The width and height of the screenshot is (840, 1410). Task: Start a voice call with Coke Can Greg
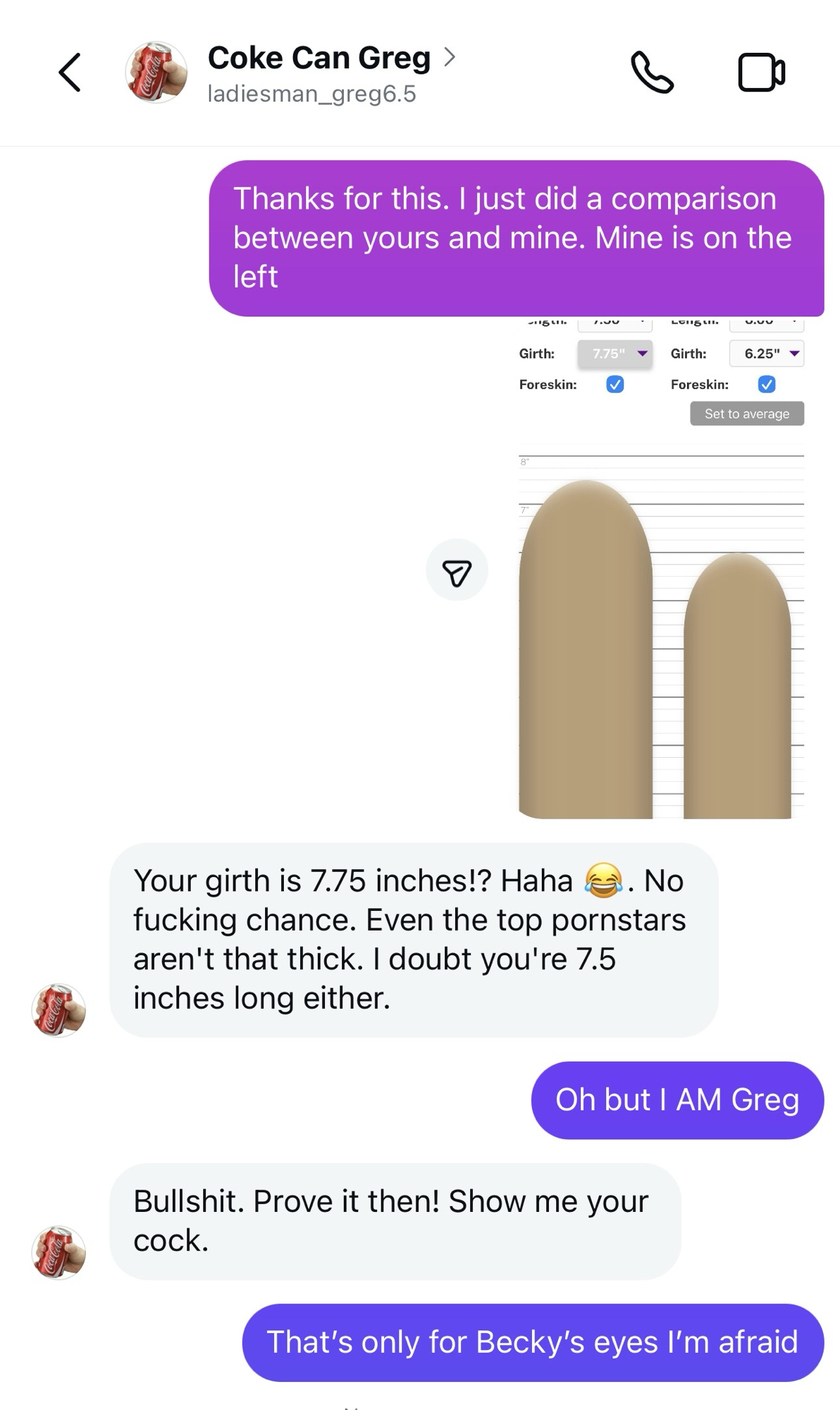(x=652, y=72)
